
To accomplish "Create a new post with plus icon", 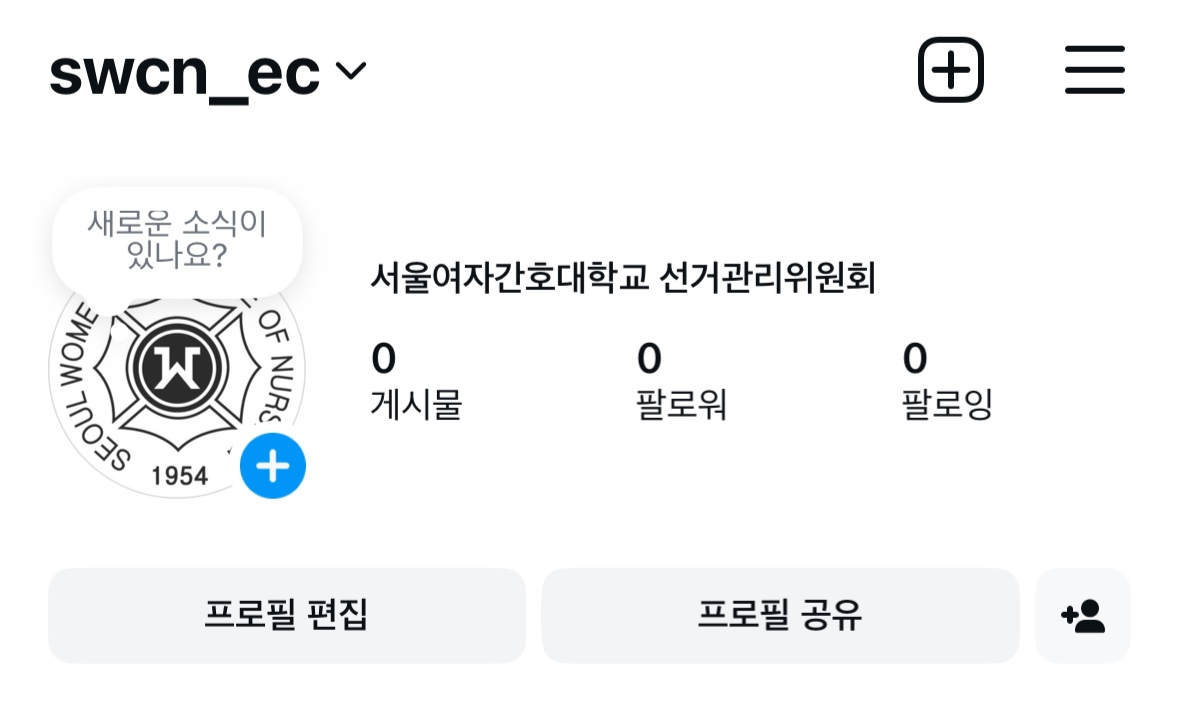I will coord(950,70).
